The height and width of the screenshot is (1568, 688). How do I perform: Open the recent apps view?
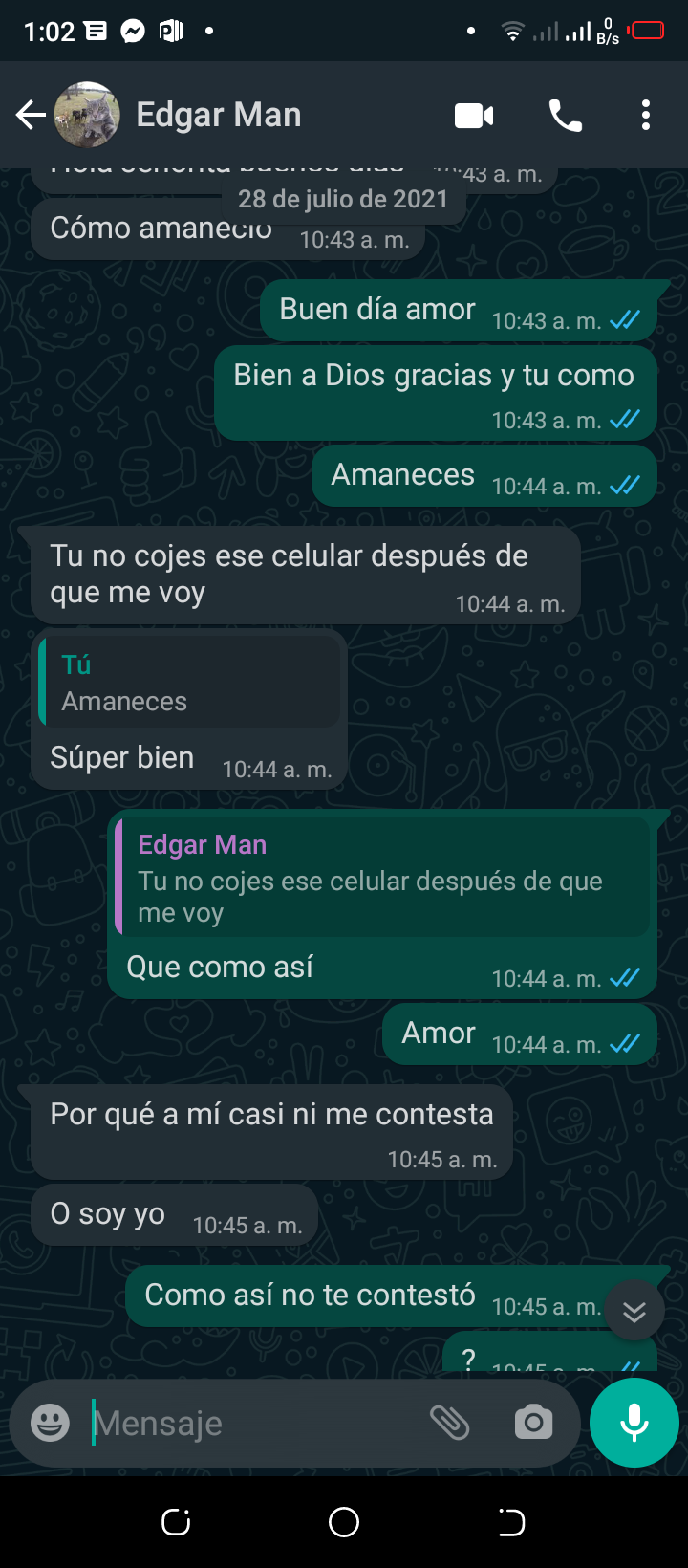click(176, 1522)
